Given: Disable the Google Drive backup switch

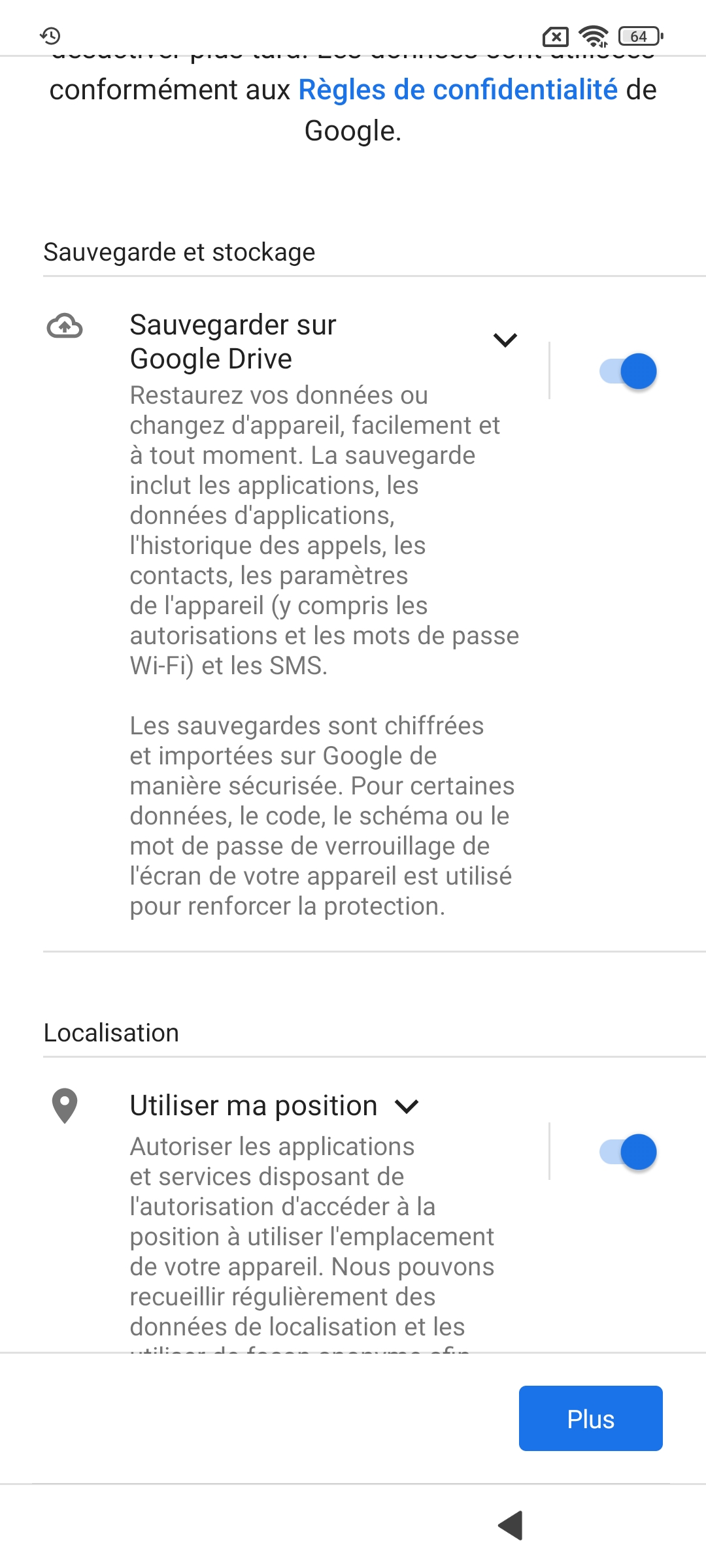Looking at the screenshot, I should coord(628,372).
